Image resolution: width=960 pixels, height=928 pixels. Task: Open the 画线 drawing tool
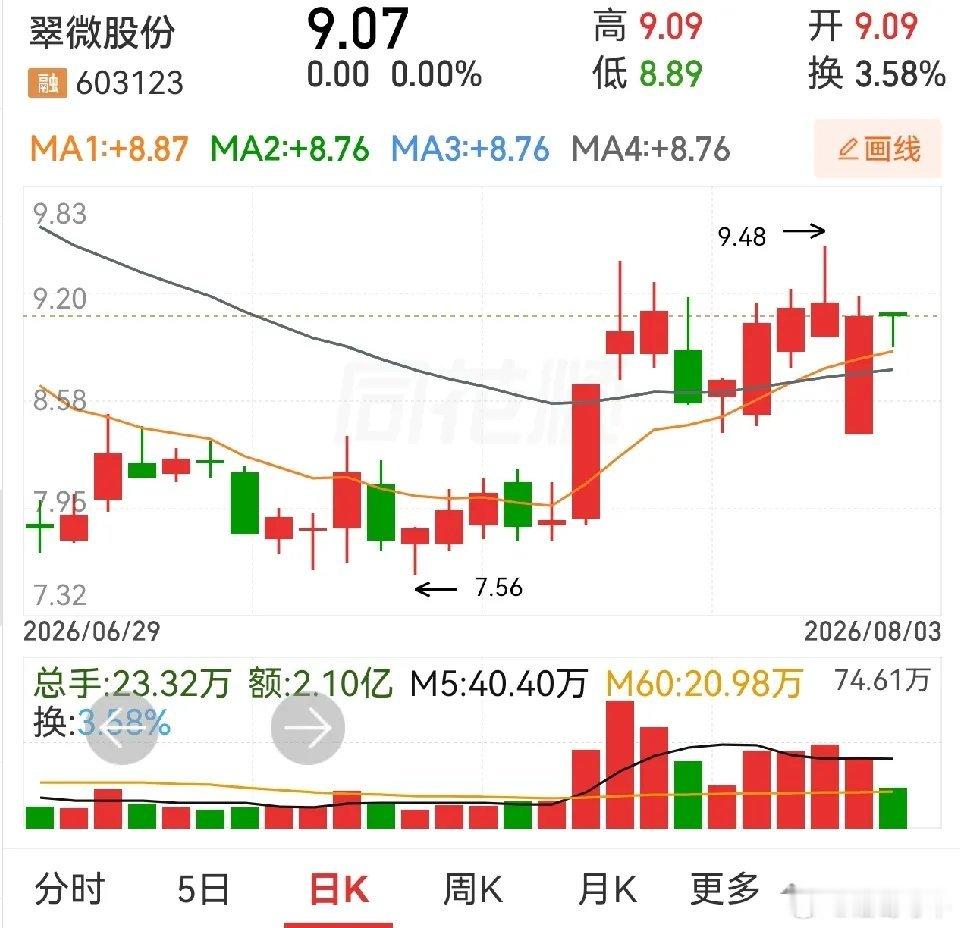click(877, 149)
